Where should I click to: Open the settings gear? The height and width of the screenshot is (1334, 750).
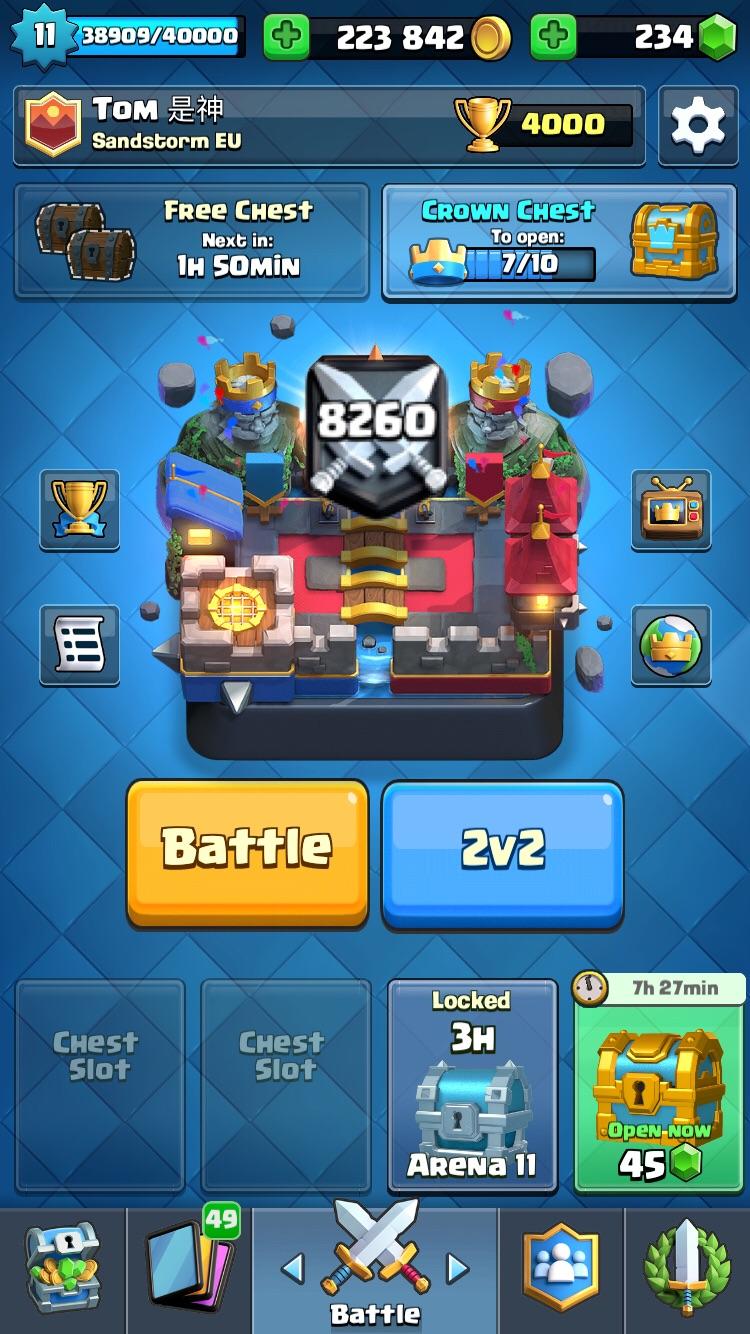click(697, 125)
